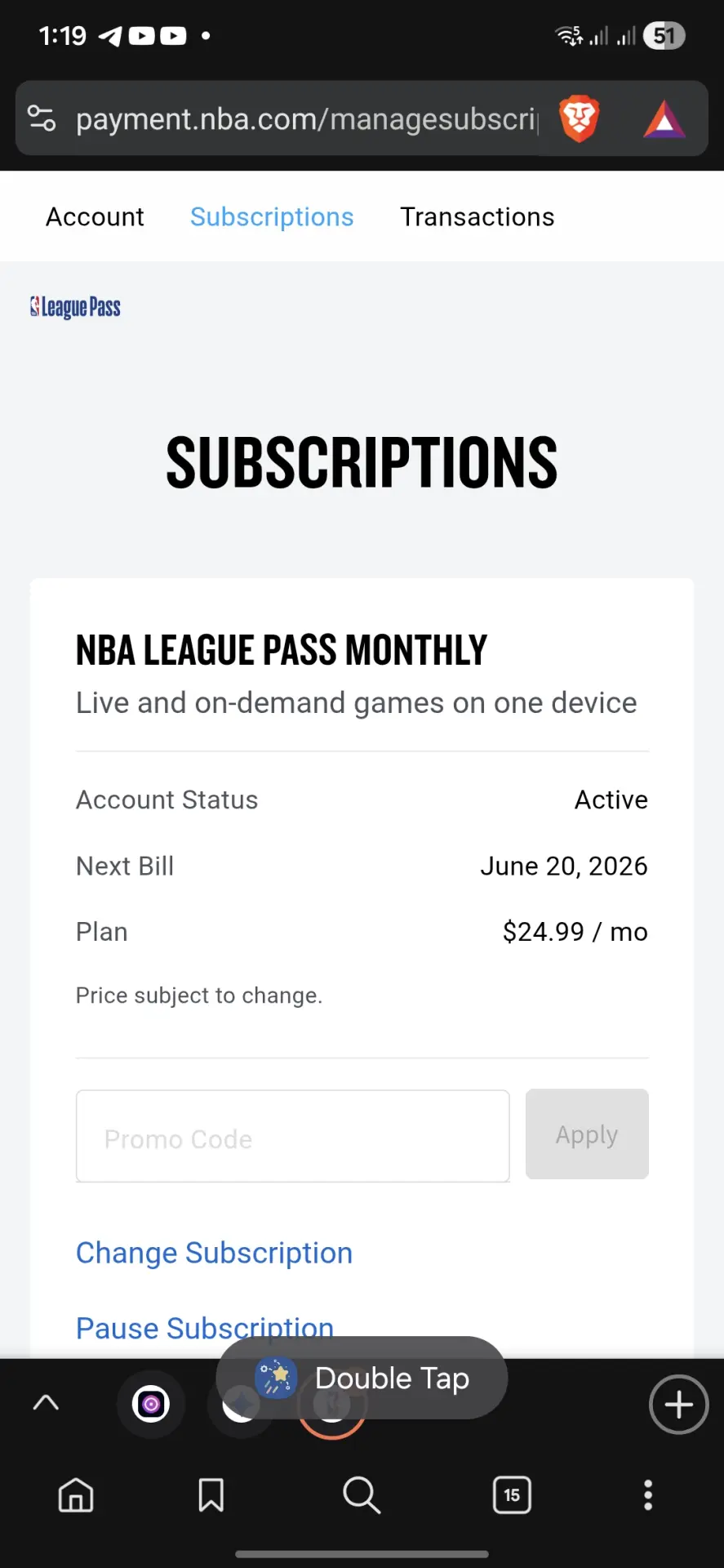This screenshot has width=724, height=1568.
Task: Tap the Apply promo button
Action: point(587,1134)
